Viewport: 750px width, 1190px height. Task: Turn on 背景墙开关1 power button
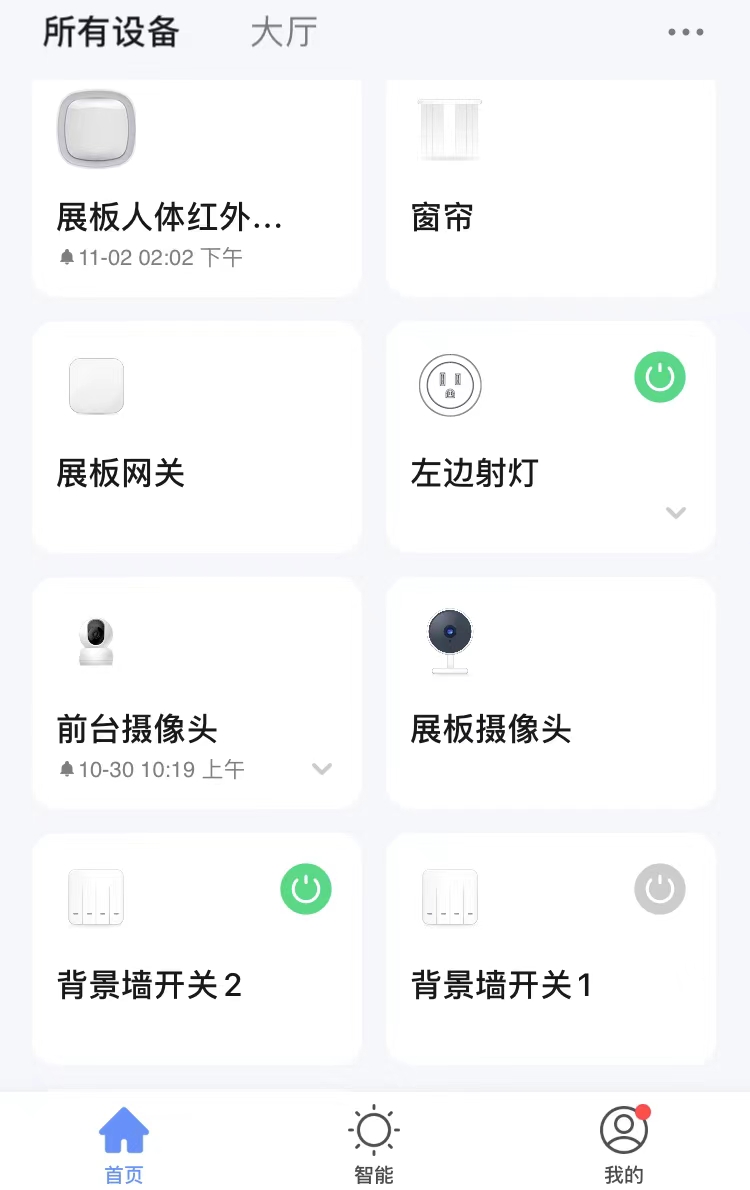tap(660, 889)
